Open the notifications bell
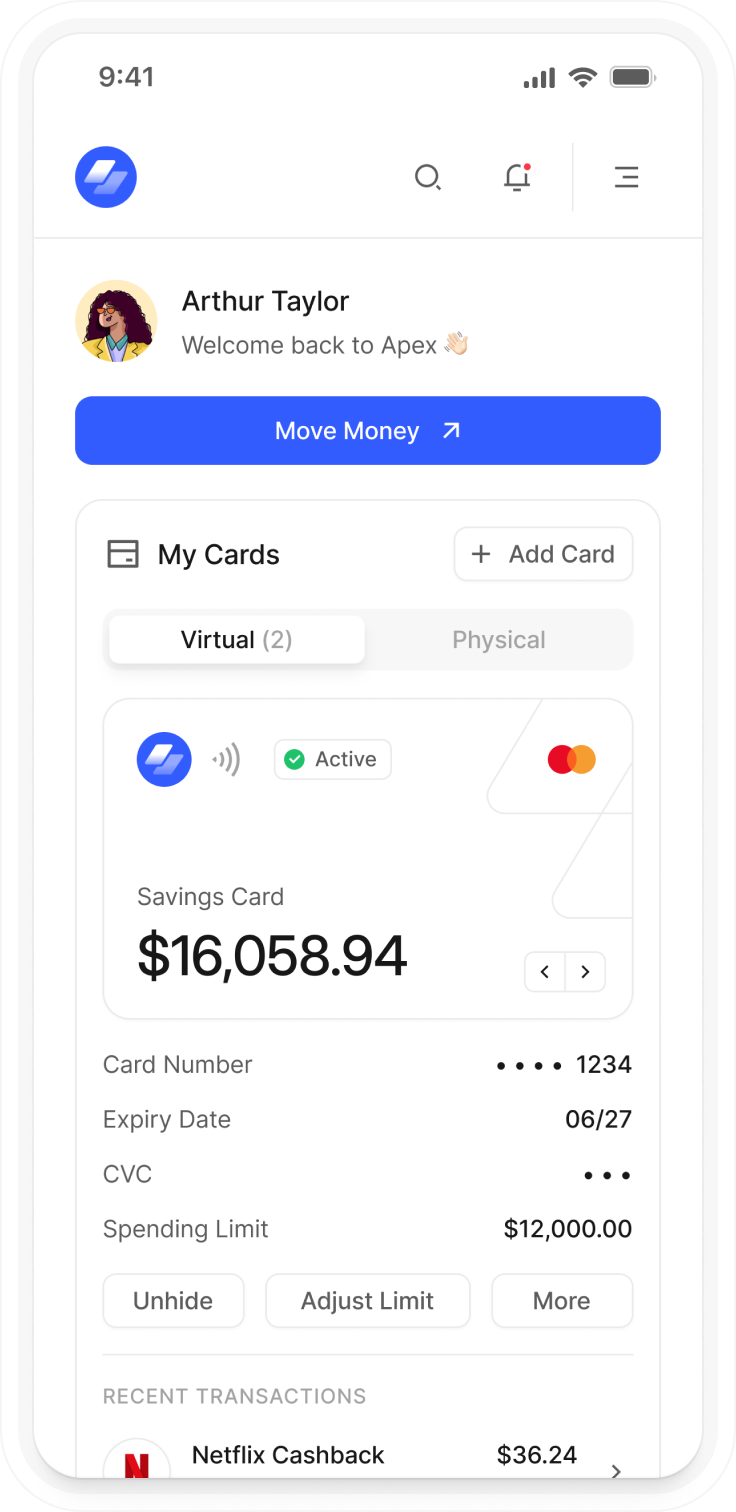The image size is (736, 1512). pyautogui.click(x=516, y=178)
